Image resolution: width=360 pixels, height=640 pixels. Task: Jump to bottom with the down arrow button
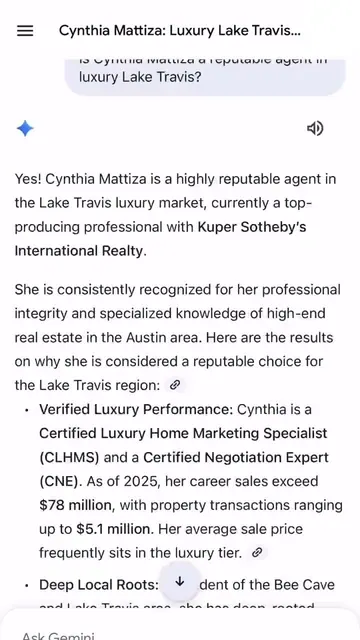(180, 582)
